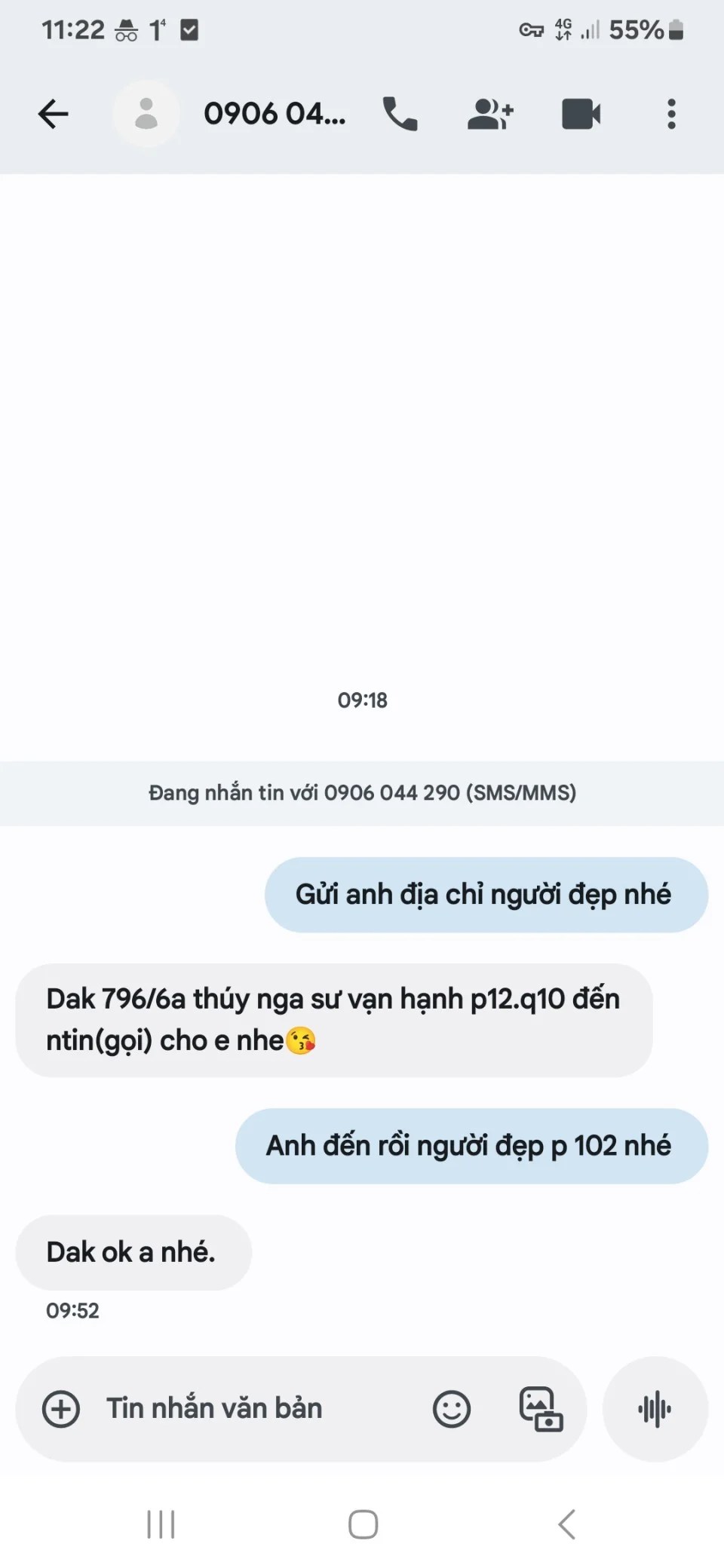
Task: Go to the home screen
Action: coord(363,1524)
